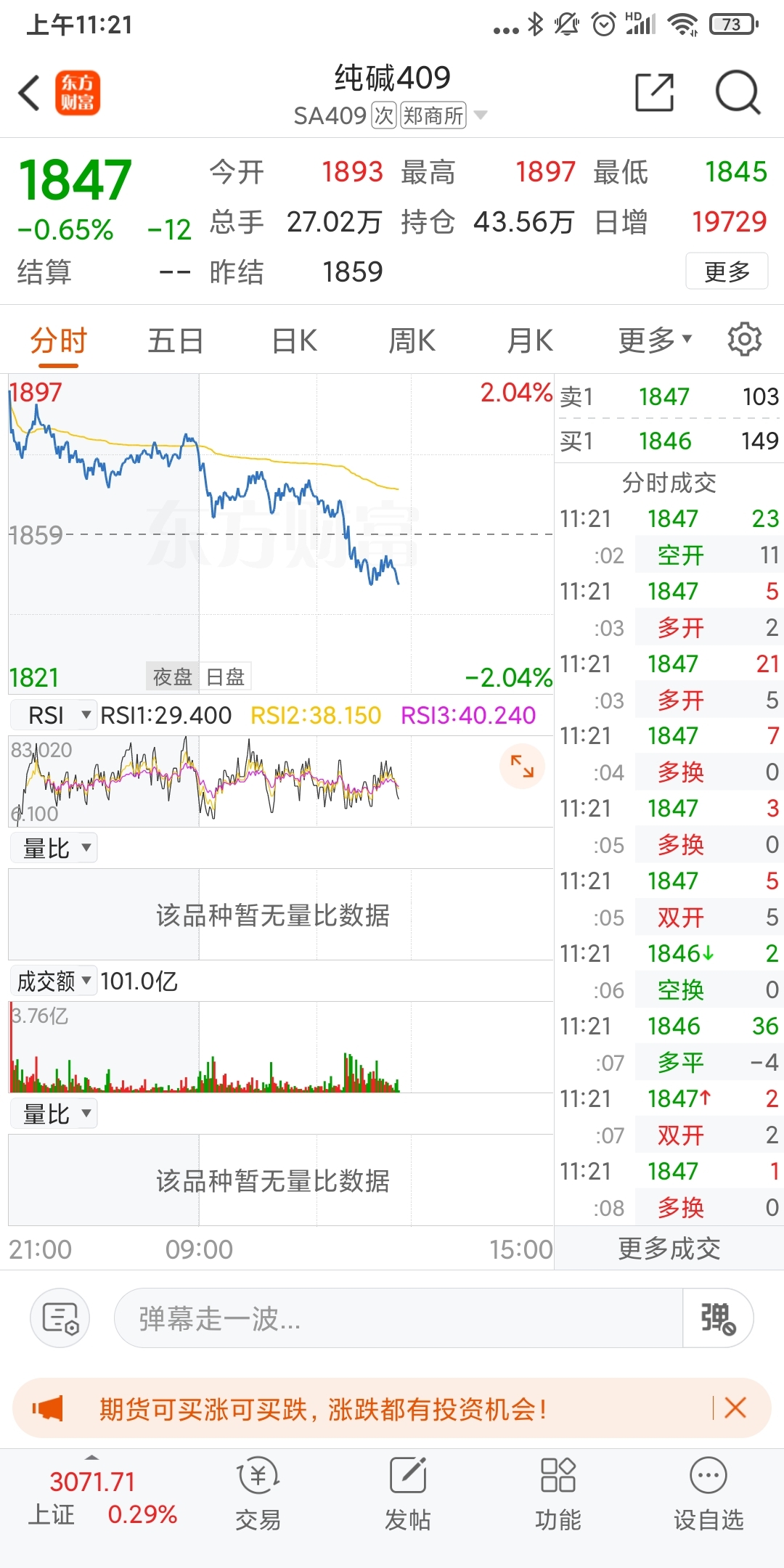The image size is (784, 1568).
Task: Open the search magnifier icon
Action: [738, 92]
